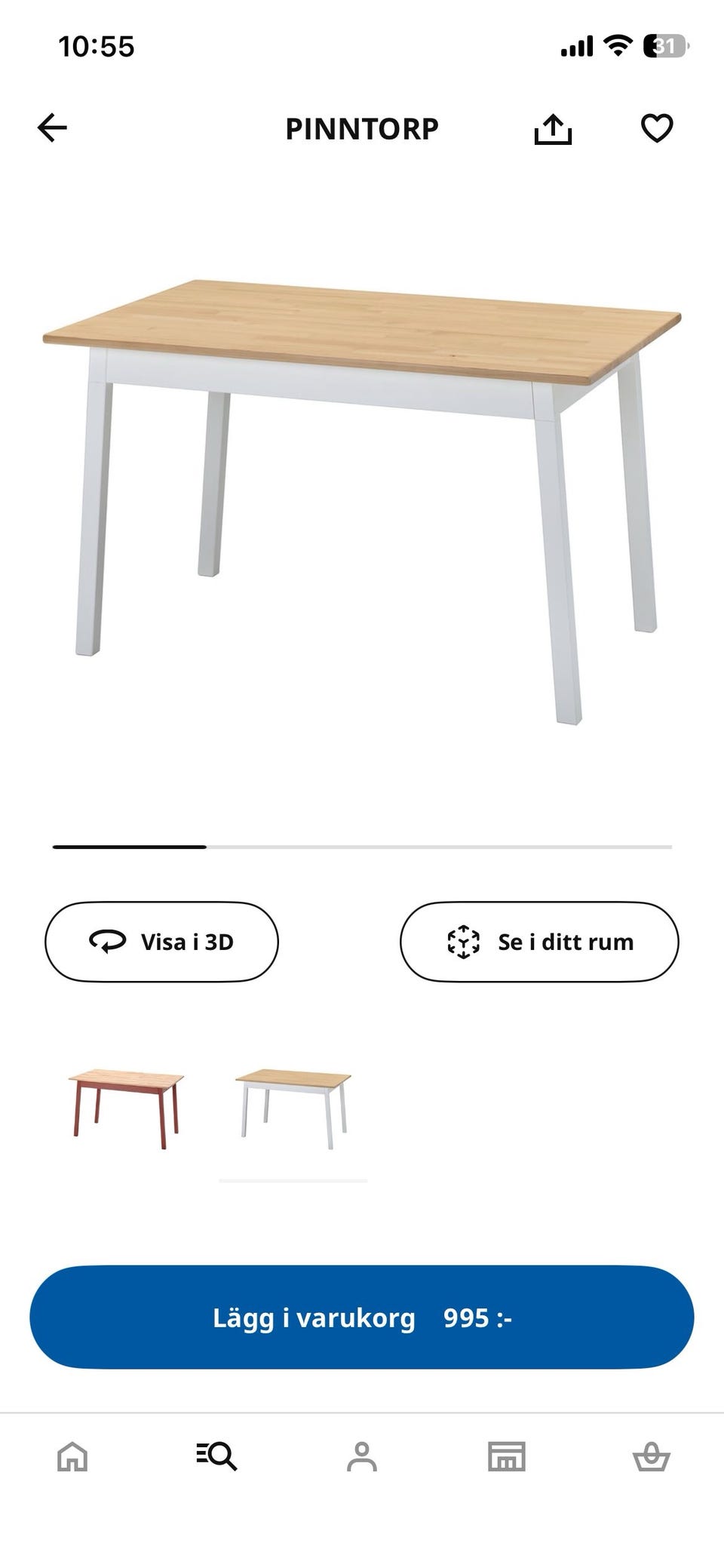Tap the PINNTORP product title
Screen dimensions: 724x1568
pyautogui.click(x=362, y=128)
